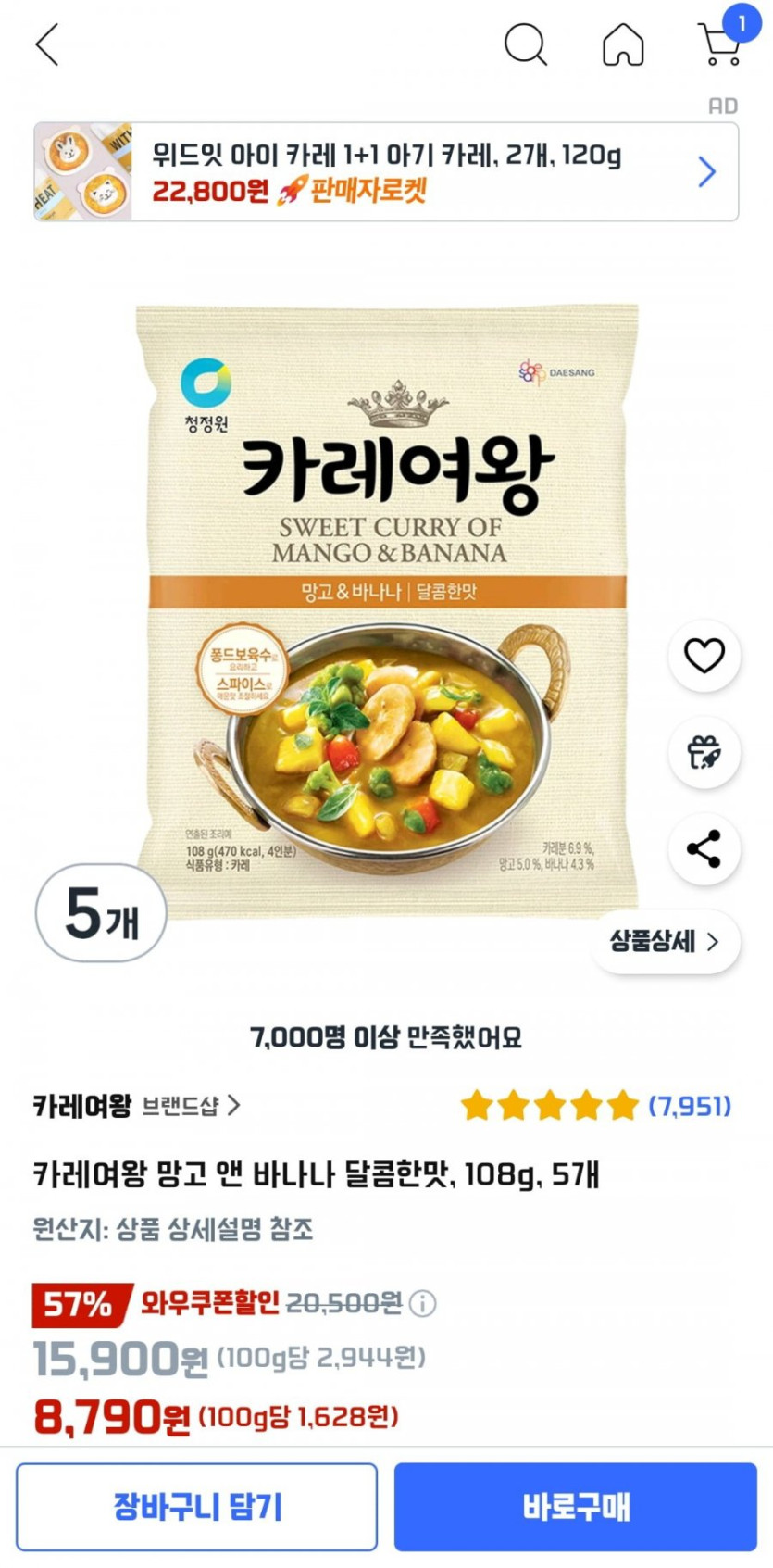View the 카레여왕 product image
The width and height of the screenshot is (773, 1568).
[x=387, y=611]
